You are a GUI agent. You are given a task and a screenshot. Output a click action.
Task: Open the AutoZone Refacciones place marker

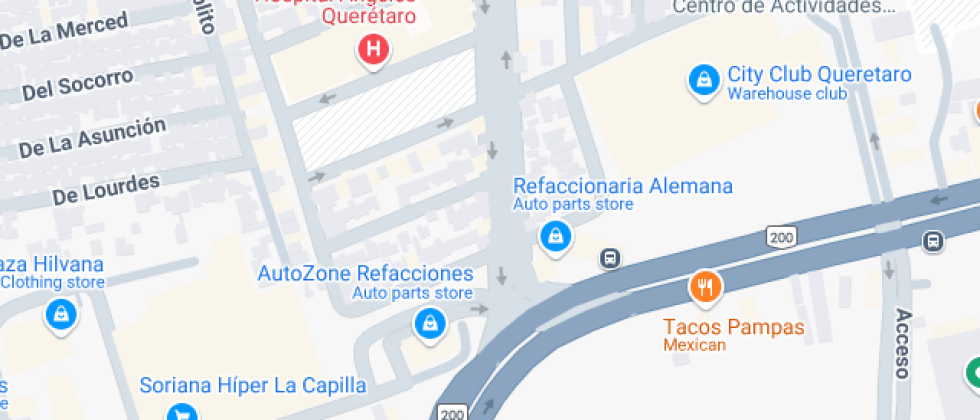[430, 324]
